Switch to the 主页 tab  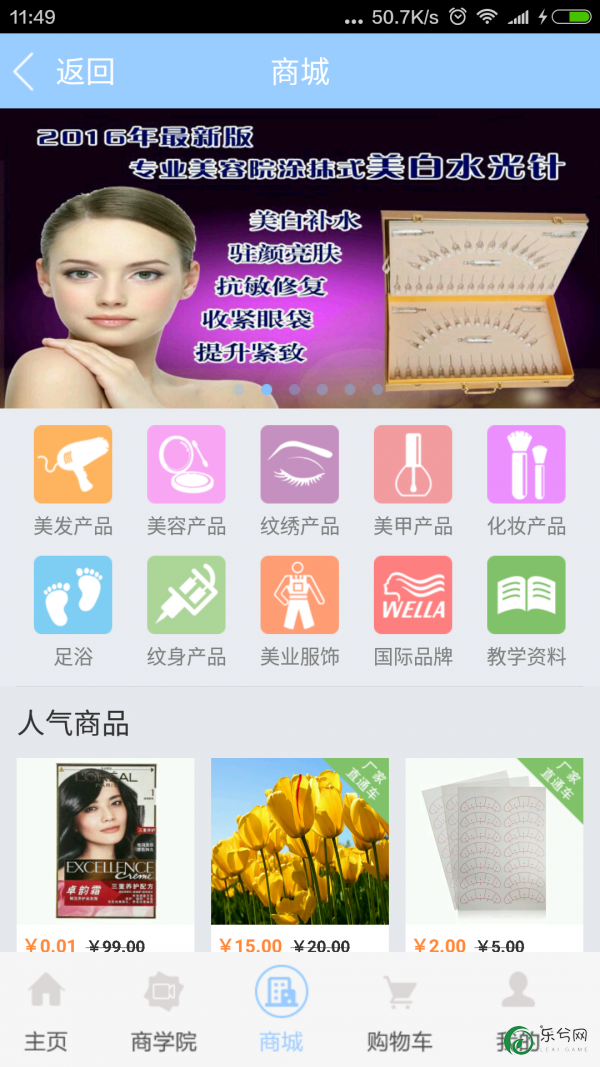[x=46, y=1012]
